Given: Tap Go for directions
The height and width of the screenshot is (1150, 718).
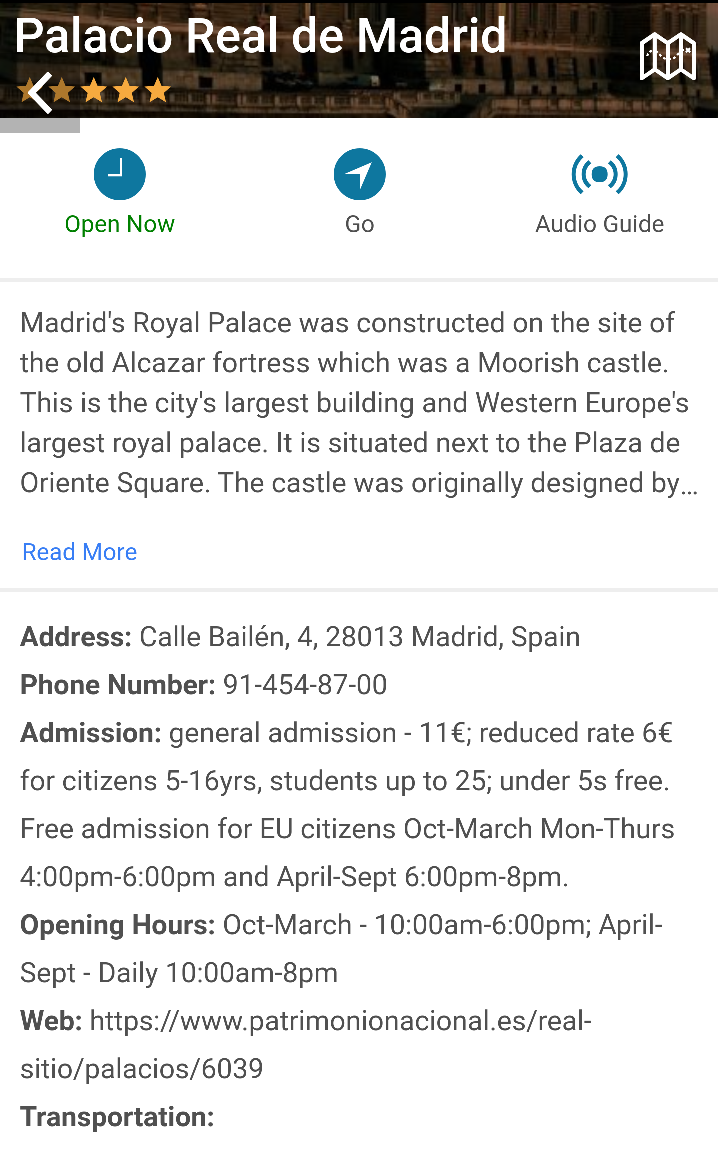Looking at the screenshot, I should [359, 192].
